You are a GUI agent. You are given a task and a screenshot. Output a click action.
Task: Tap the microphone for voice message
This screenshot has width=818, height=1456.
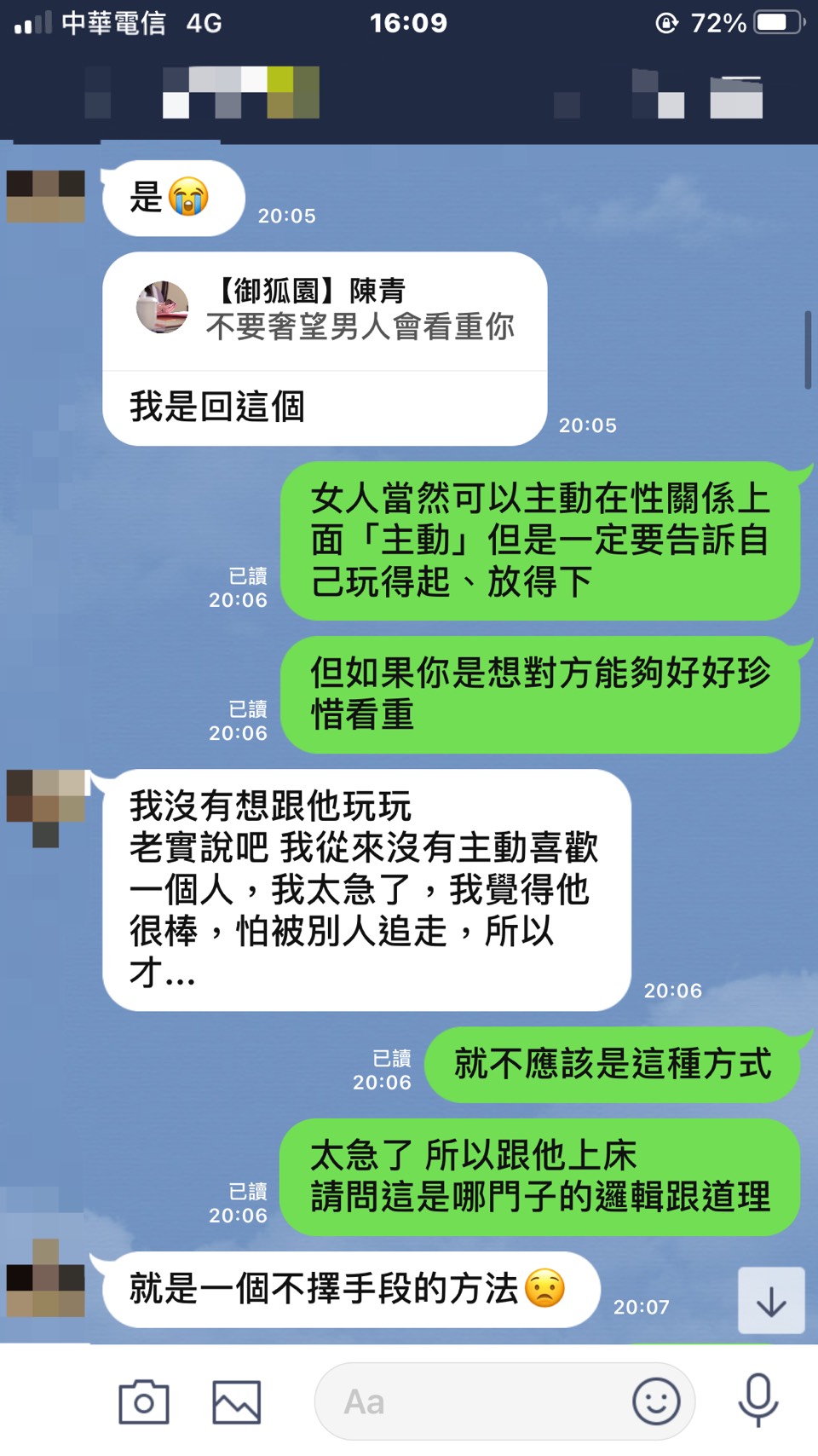pyautogui.click(x=758, y=1400)
